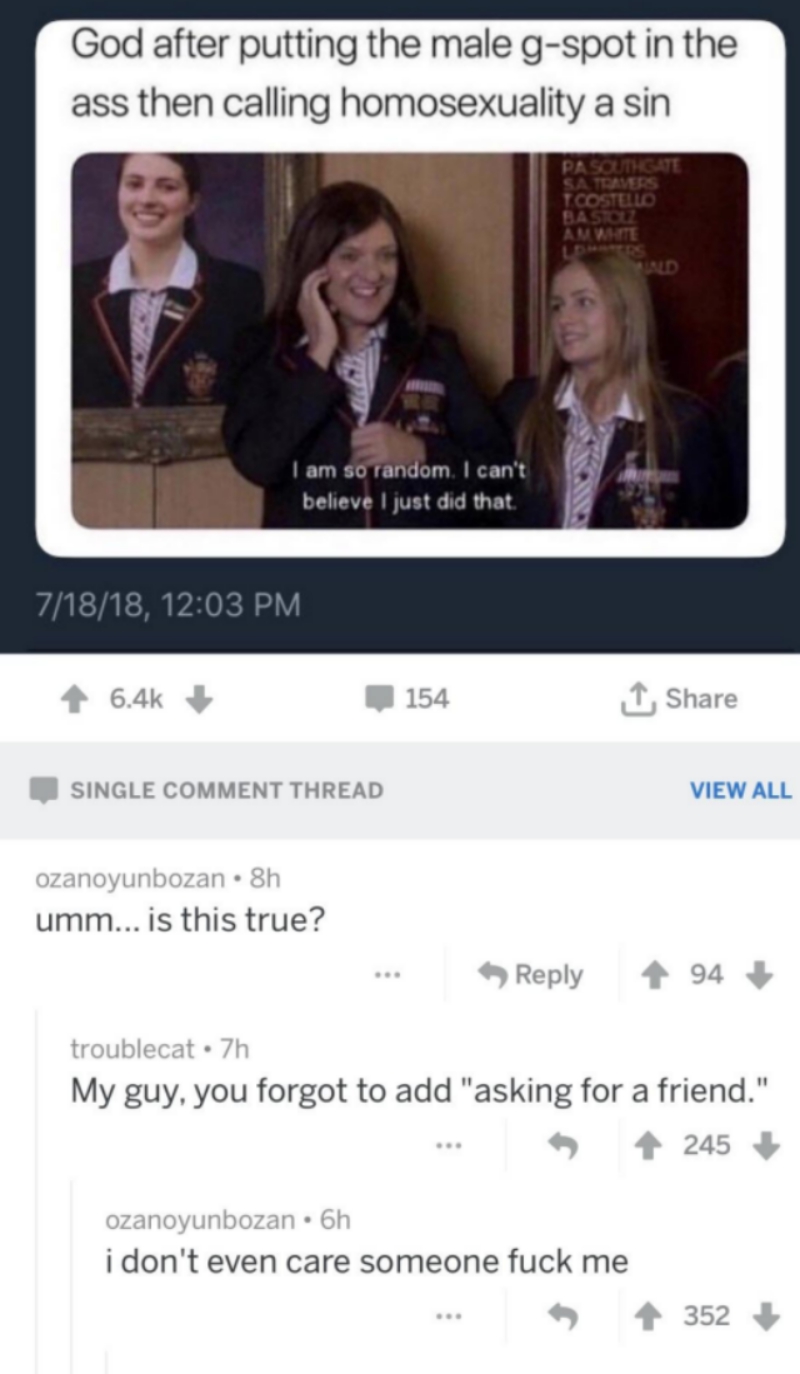800x1374 pixels.
Task: Reply to the "is this true?" comment
Action: click(530, 975)
